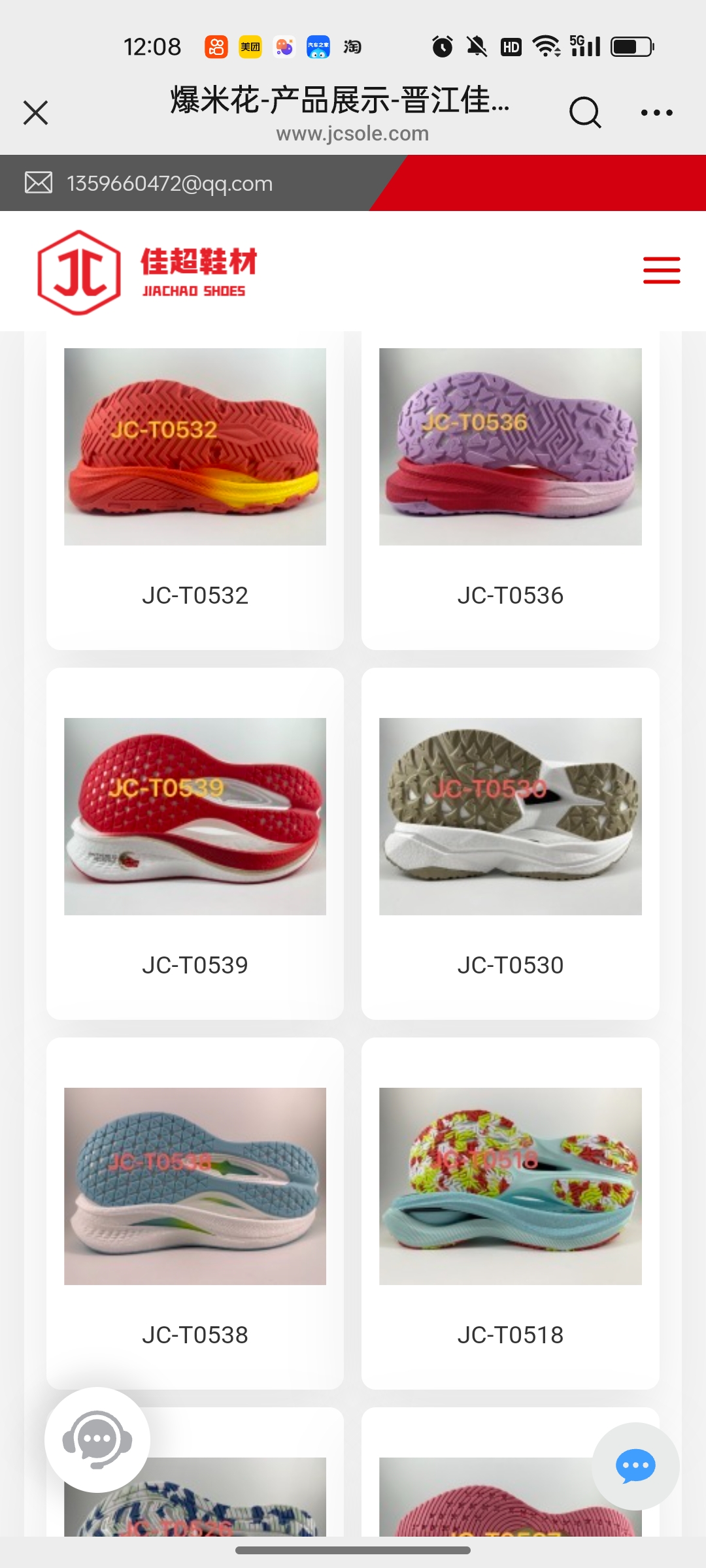Viewport: 706px width, 1568px height.
Task: Open the three-dot overflow menu
Action: tap(656, 112)
